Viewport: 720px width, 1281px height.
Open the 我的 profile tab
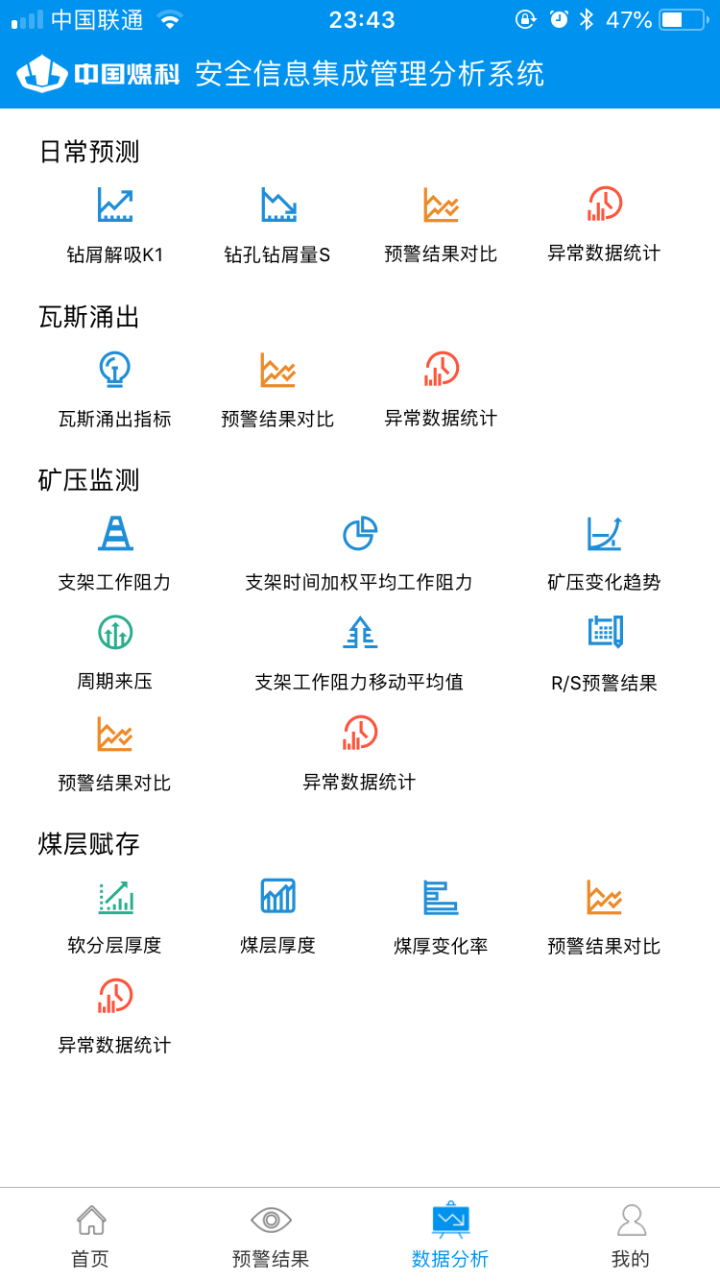point(630,1232)
